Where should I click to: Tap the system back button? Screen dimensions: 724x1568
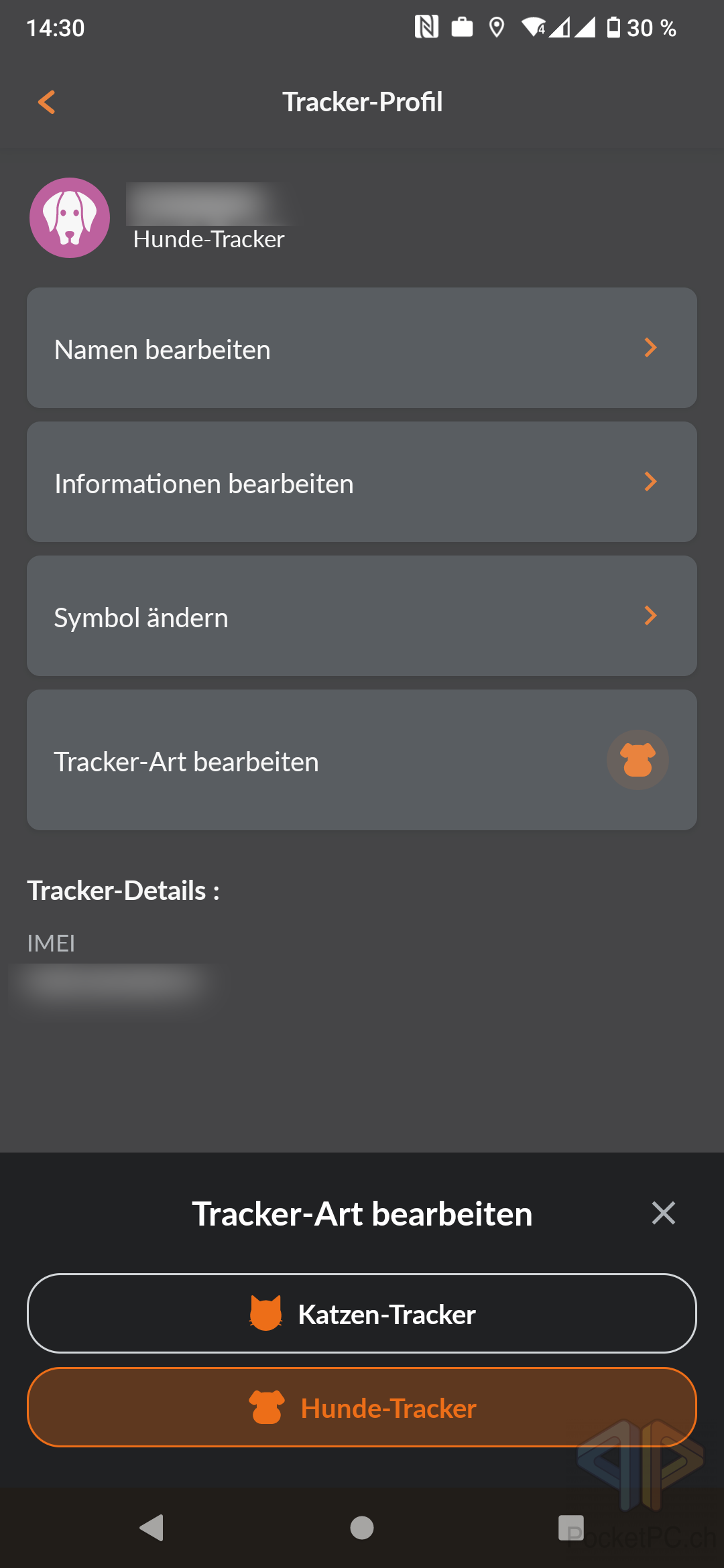pos(152,1528)
